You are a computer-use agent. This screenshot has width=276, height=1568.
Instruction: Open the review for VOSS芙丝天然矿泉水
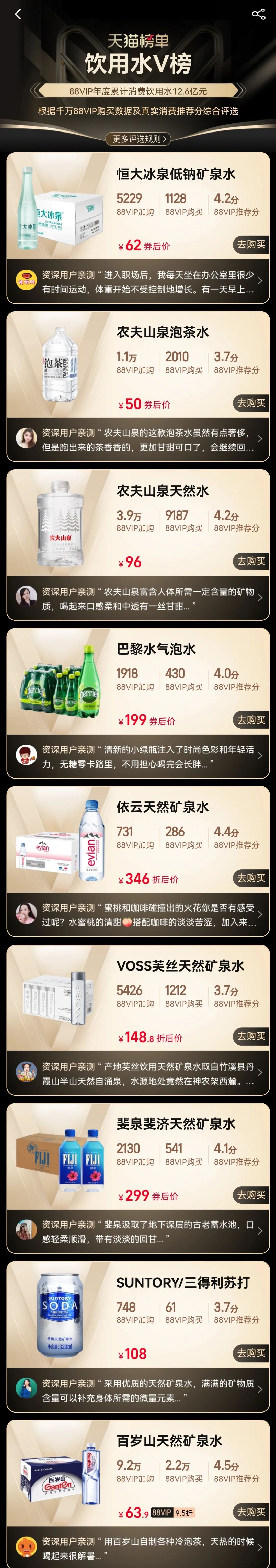pyautogui.click(x=138, y=1074)
